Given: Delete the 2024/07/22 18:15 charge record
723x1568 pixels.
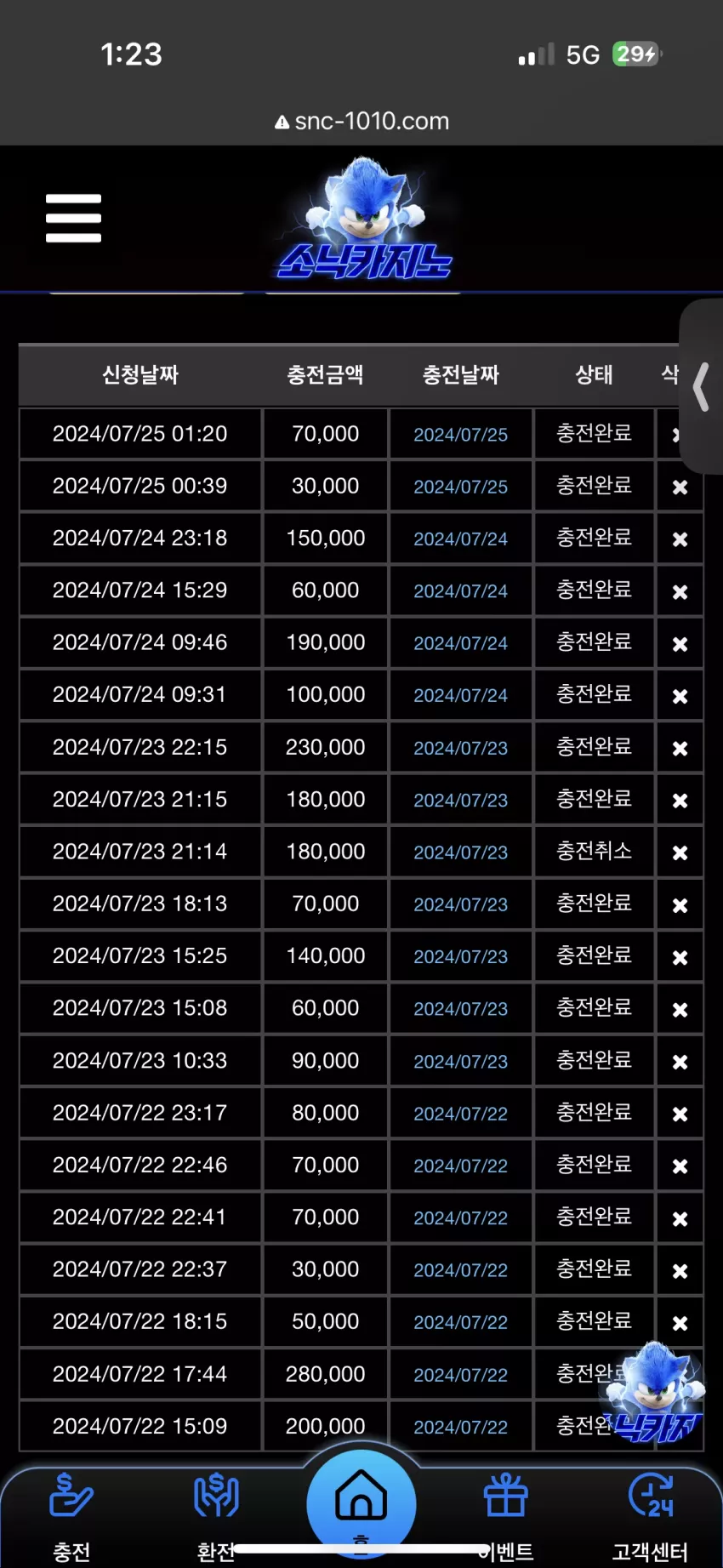Looking at the screenshot, I should [680, 1323].
